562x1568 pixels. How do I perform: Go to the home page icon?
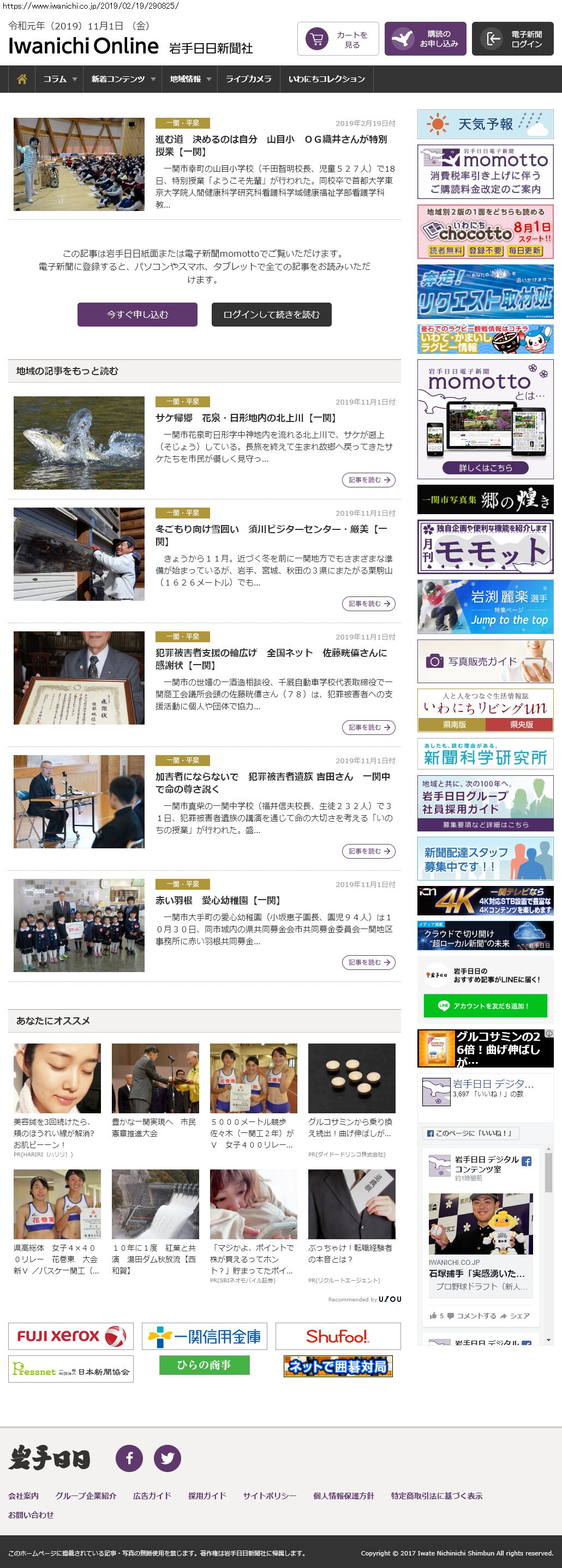click(x=22, y=79)
